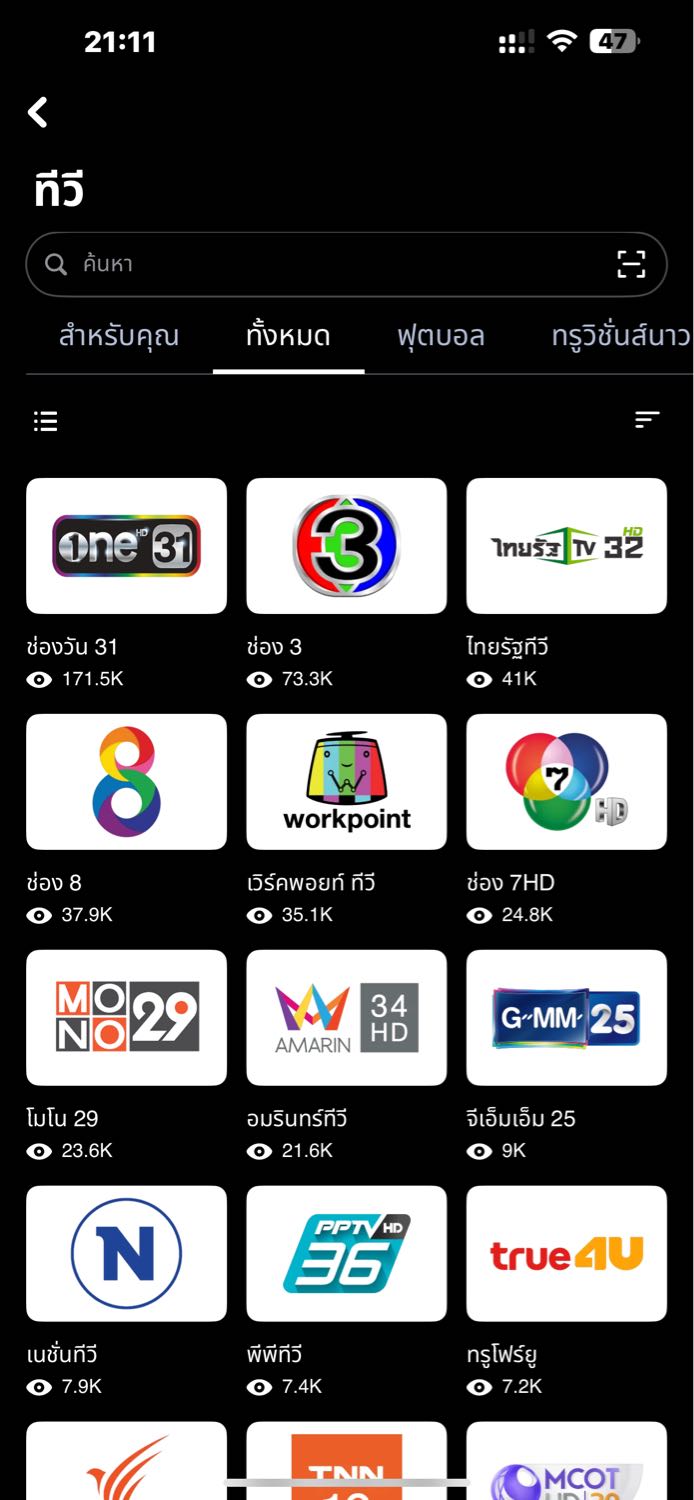Select the ฟุตบอล tab
694x1500 pixels.
[x=441, y=336]
